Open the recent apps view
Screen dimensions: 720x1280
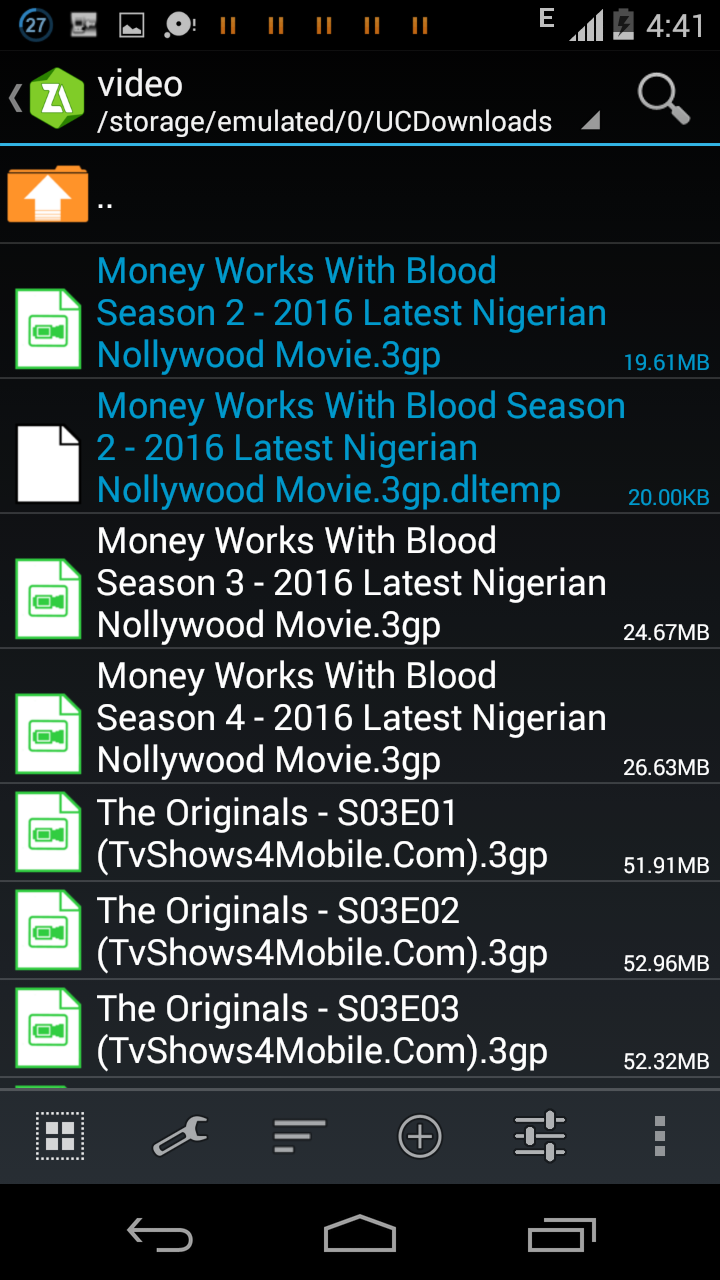[562, 1235]
